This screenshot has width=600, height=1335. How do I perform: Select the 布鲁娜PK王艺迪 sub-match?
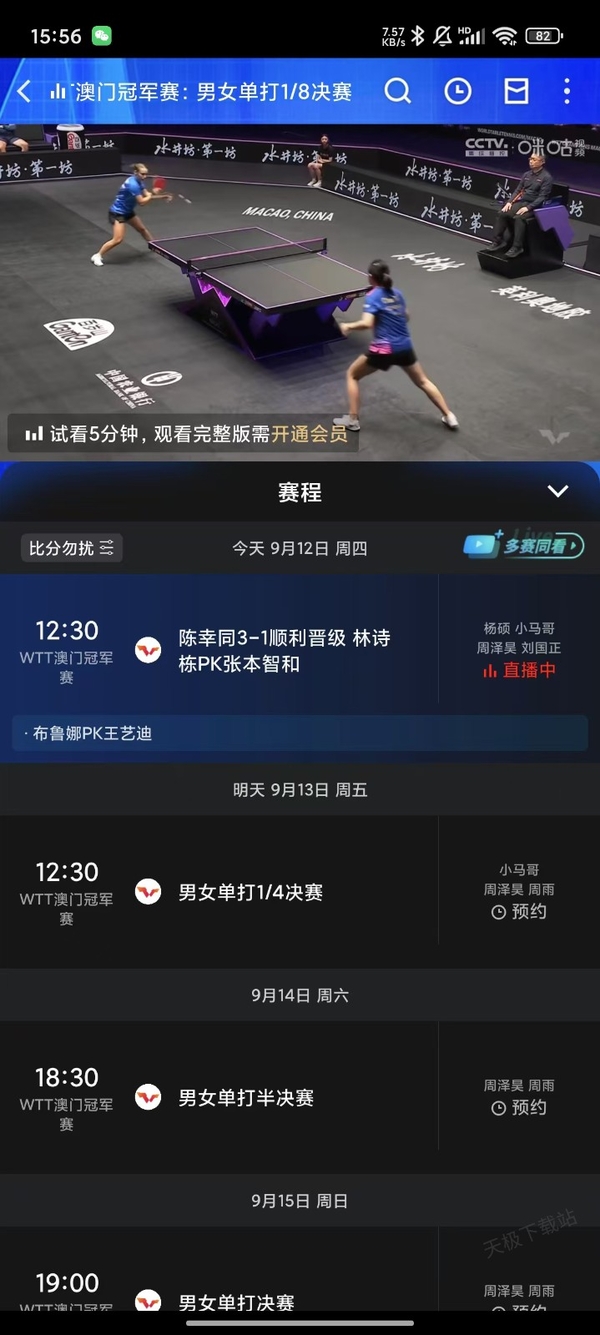click(92, 733)
